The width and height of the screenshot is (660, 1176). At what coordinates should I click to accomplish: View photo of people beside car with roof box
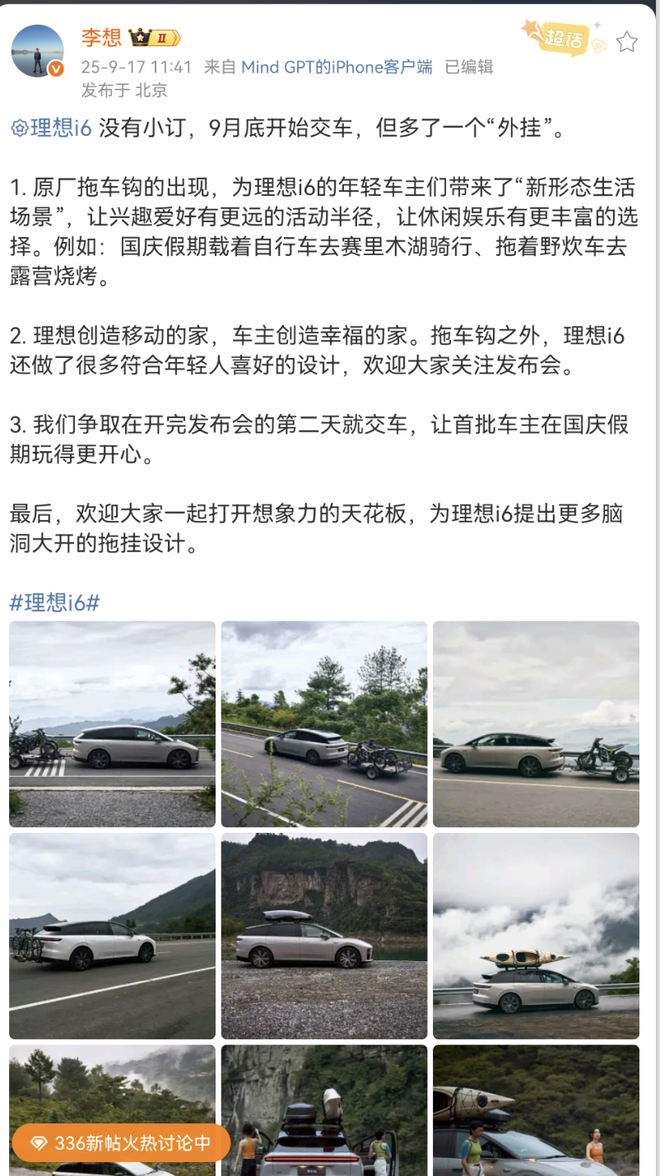coord(324,1110)
